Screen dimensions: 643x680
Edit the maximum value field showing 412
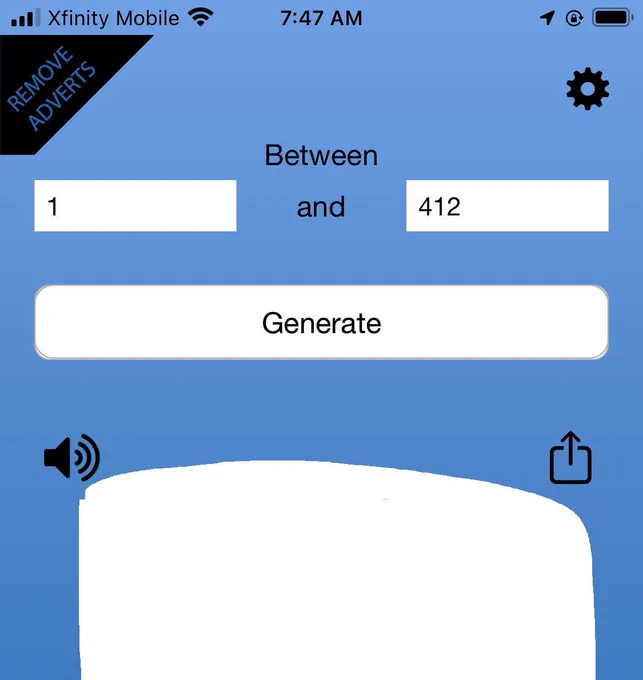click(x=507, y=206)
